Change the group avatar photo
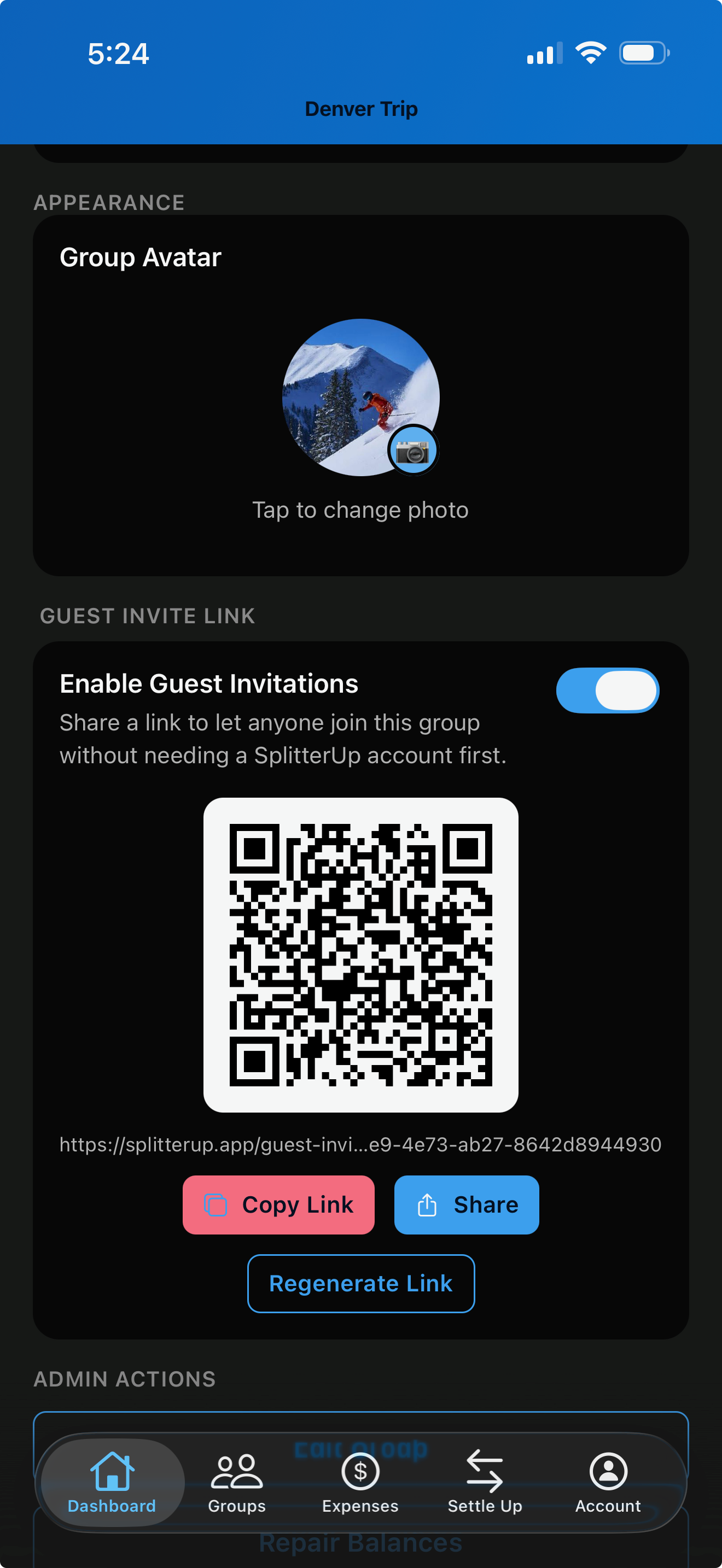The height and width of the screenshot is (1568, 722). pyautogui.click(x=360, y=397)
